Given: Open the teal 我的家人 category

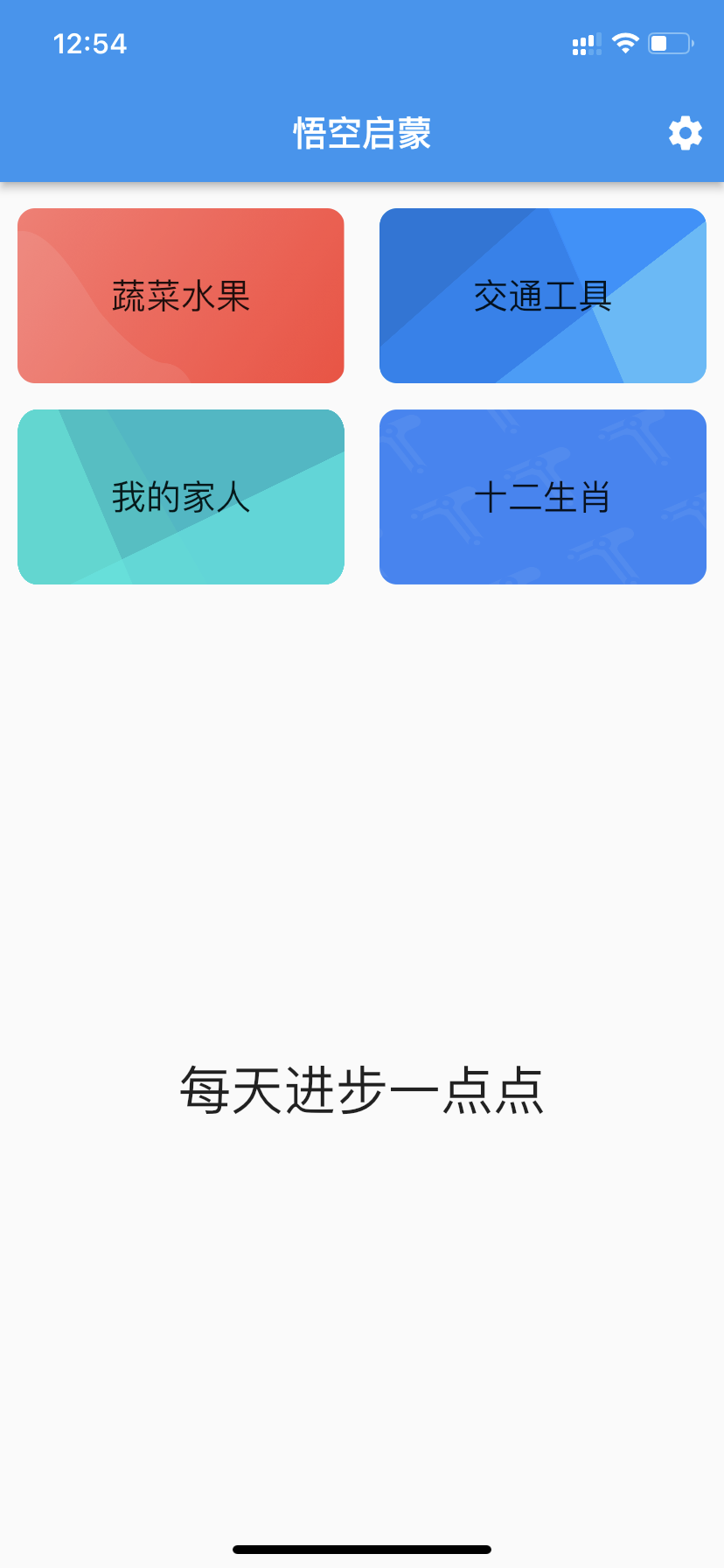Looking at the screenshot, I should click(x=181, y=496).
